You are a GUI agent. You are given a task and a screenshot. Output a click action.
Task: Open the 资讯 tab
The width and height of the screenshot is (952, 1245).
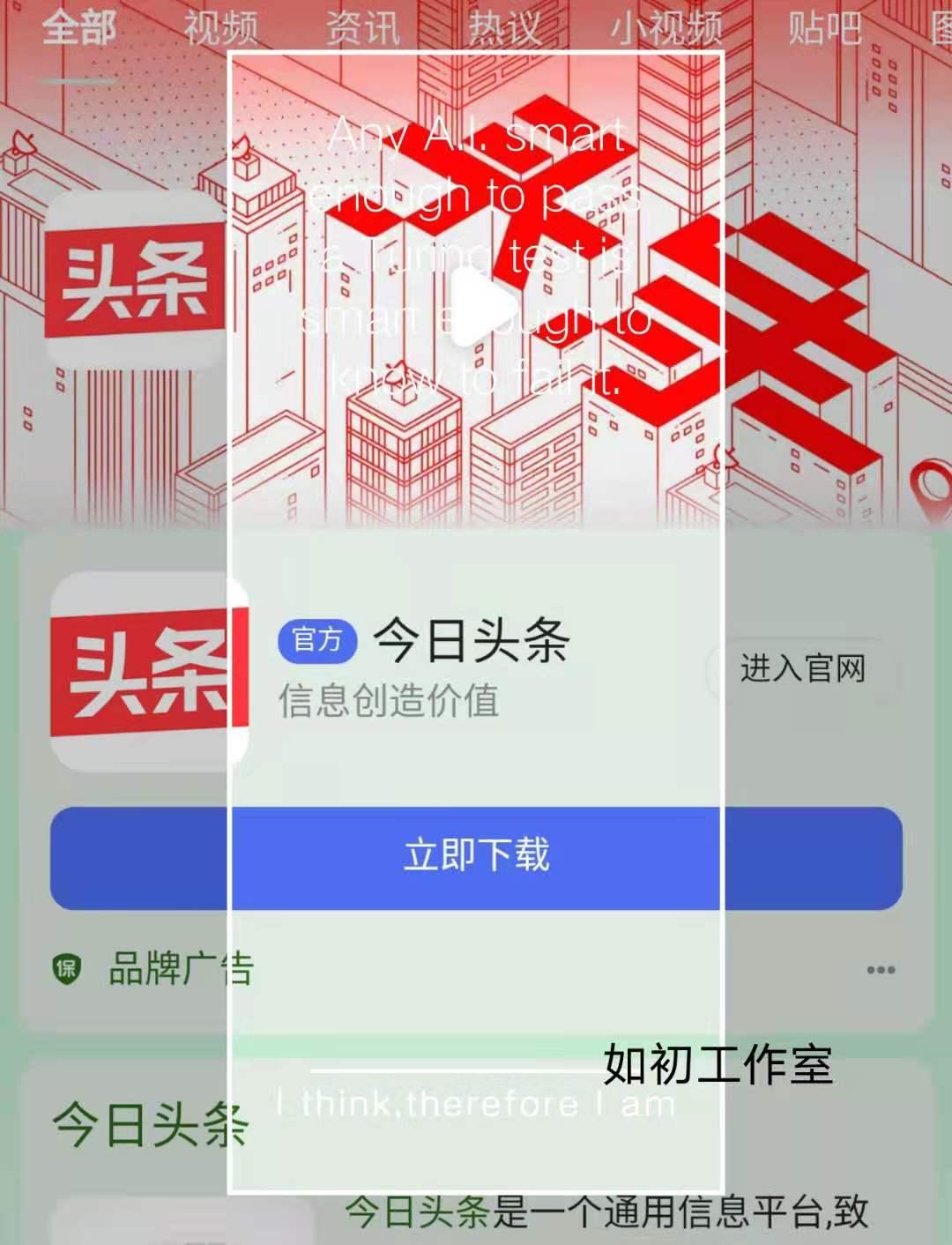(363, 26)
